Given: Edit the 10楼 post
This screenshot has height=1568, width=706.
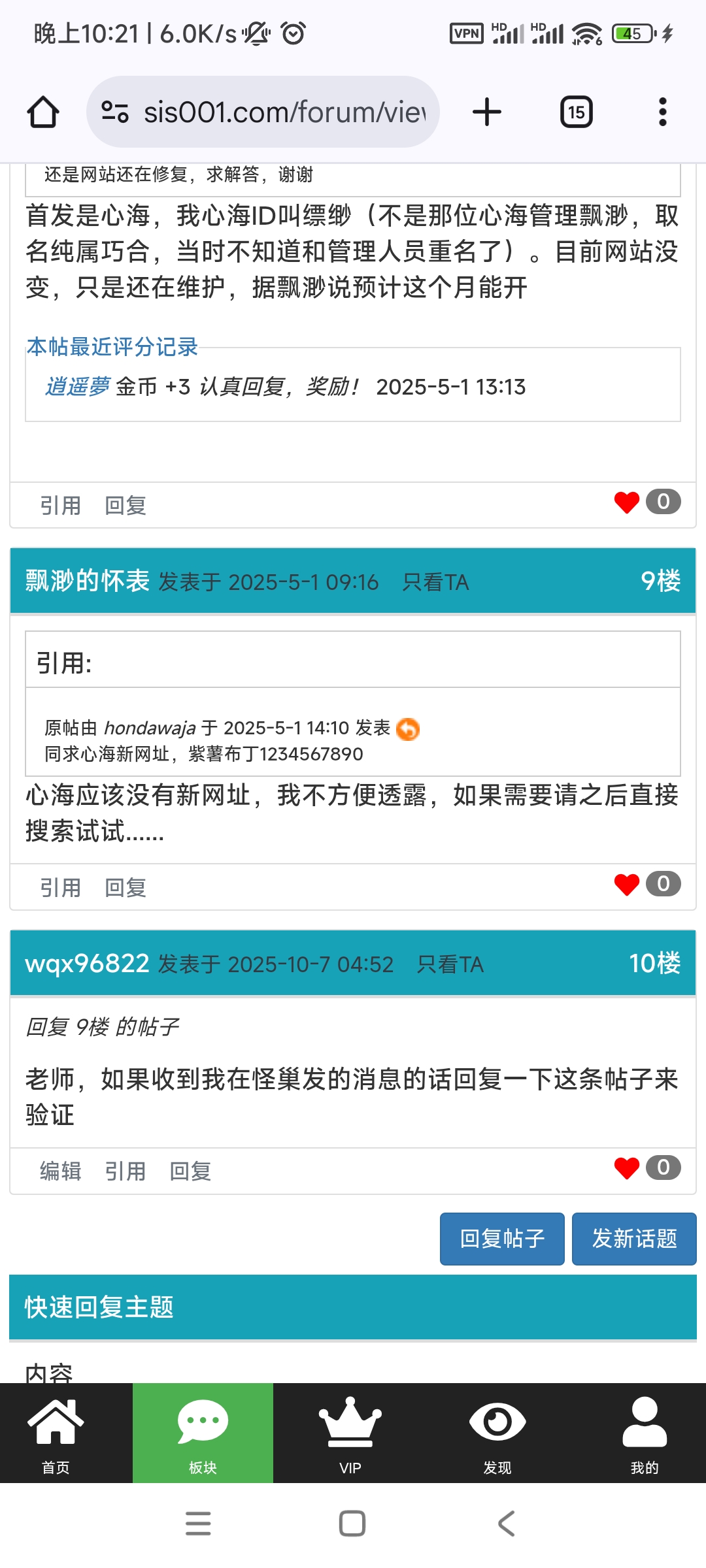Looking at the screenshot, I should pos(60,1171).
